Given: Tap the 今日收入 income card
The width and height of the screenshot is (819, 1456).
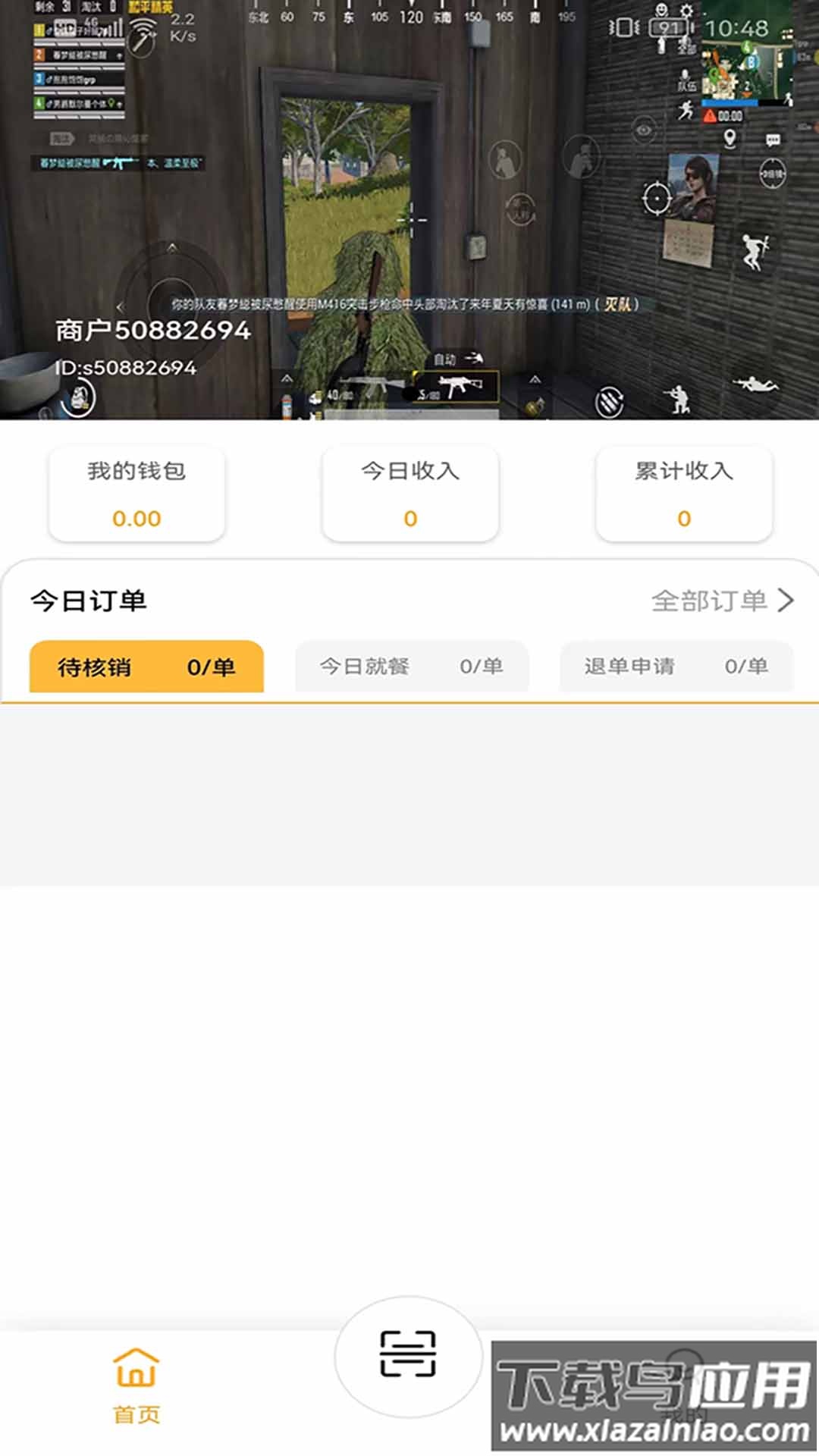Looking at the screenshot, I should (409, 493).
